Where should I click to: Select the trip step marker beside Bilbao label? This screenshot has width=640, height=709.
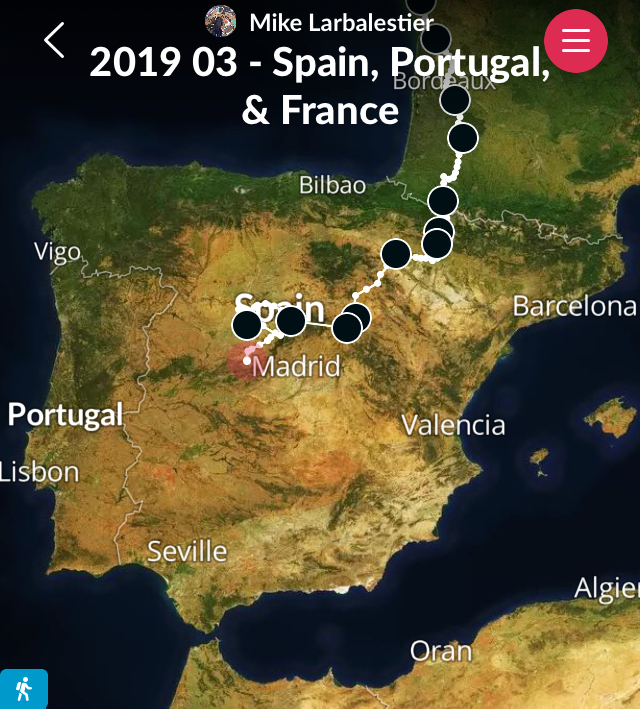[x=443, y=200]
